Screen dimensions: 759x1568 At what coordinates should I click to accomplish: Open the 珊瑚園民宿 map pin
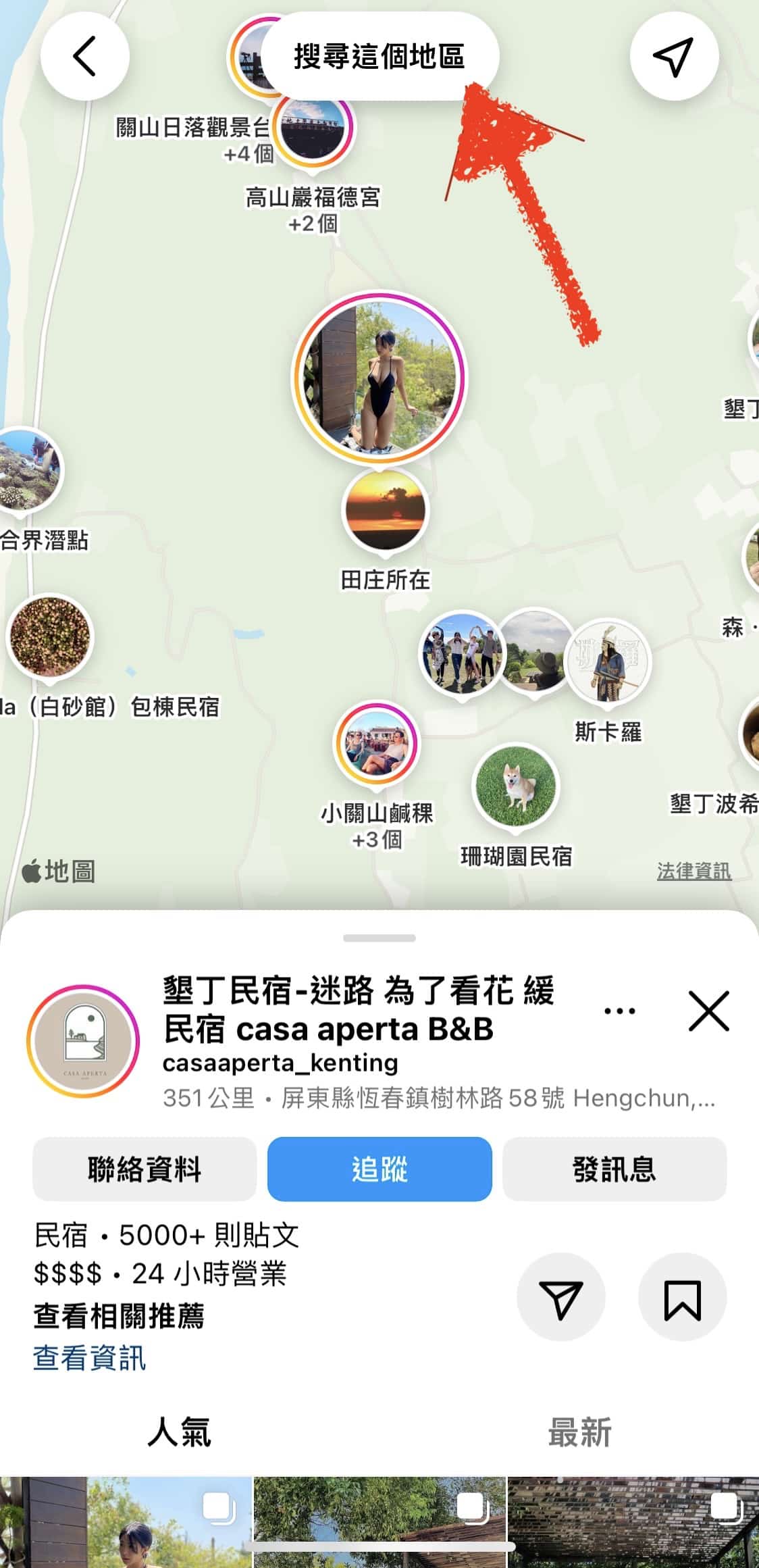(516, 786)
